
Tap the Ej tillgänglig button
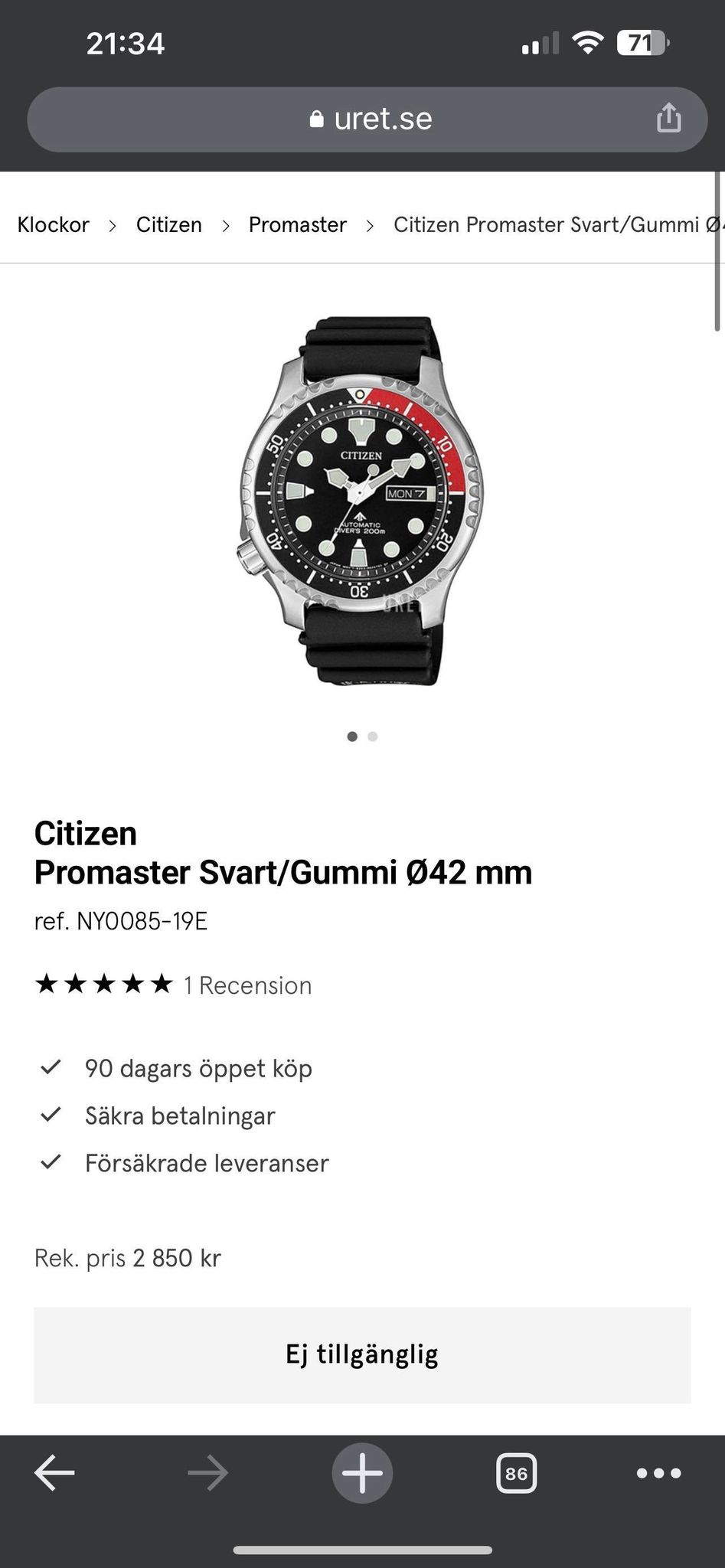pos(362,1354)
